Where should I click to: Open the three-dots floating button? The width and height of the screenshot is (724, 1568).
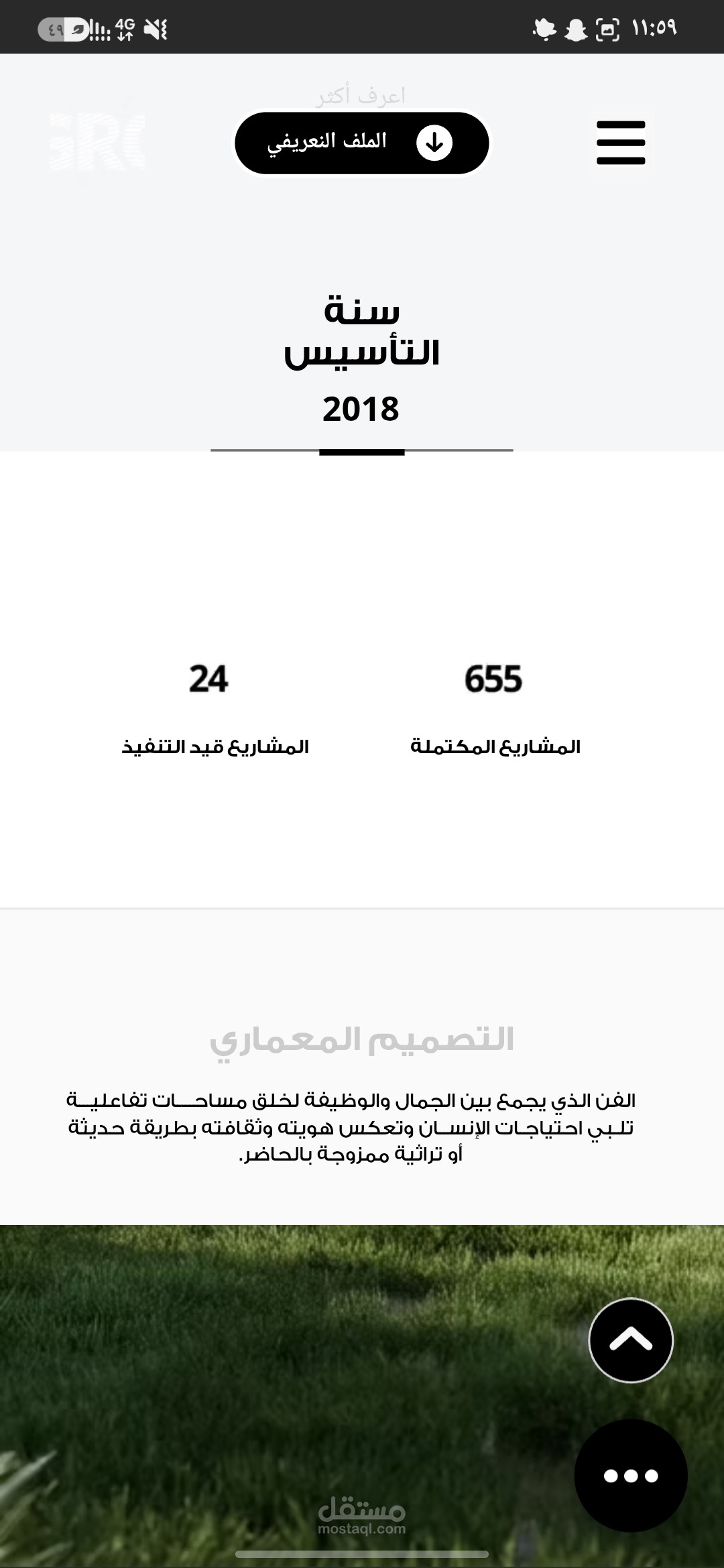631,1476
